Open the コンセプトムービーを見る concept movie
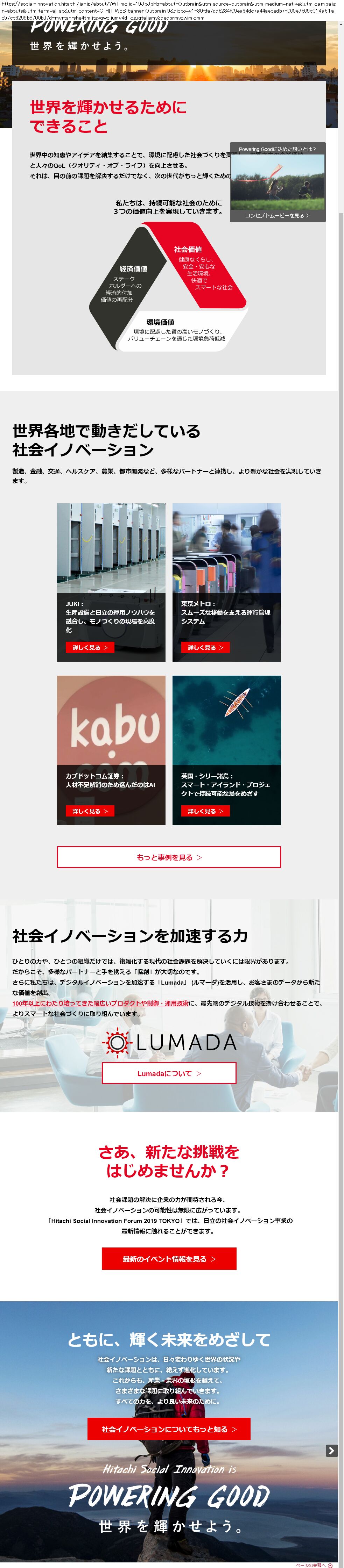The width and height of the screenshot is (344, 1568). pos(277,215)
